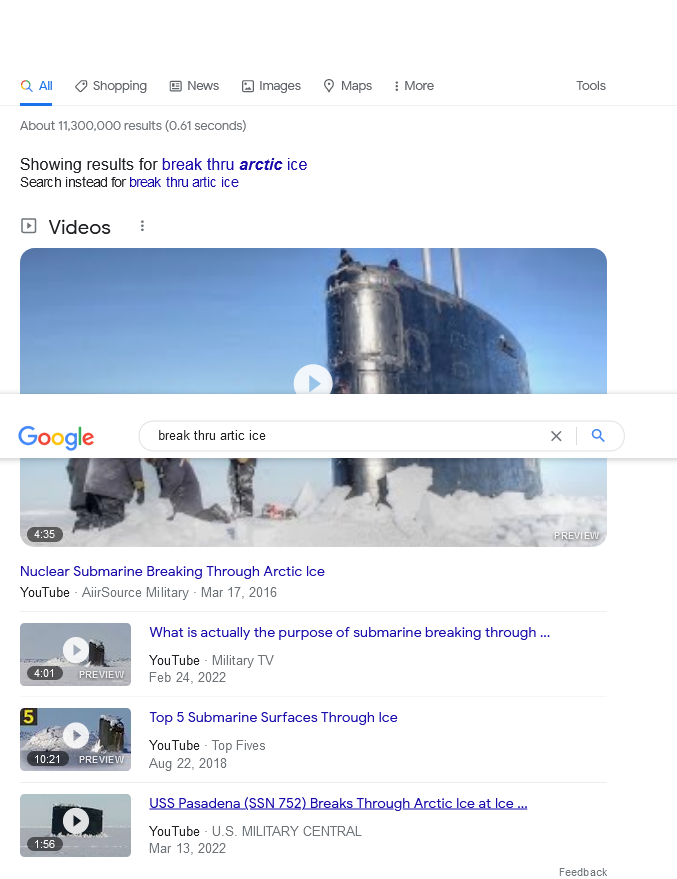Tap the magnifier search button

[598, 436]
